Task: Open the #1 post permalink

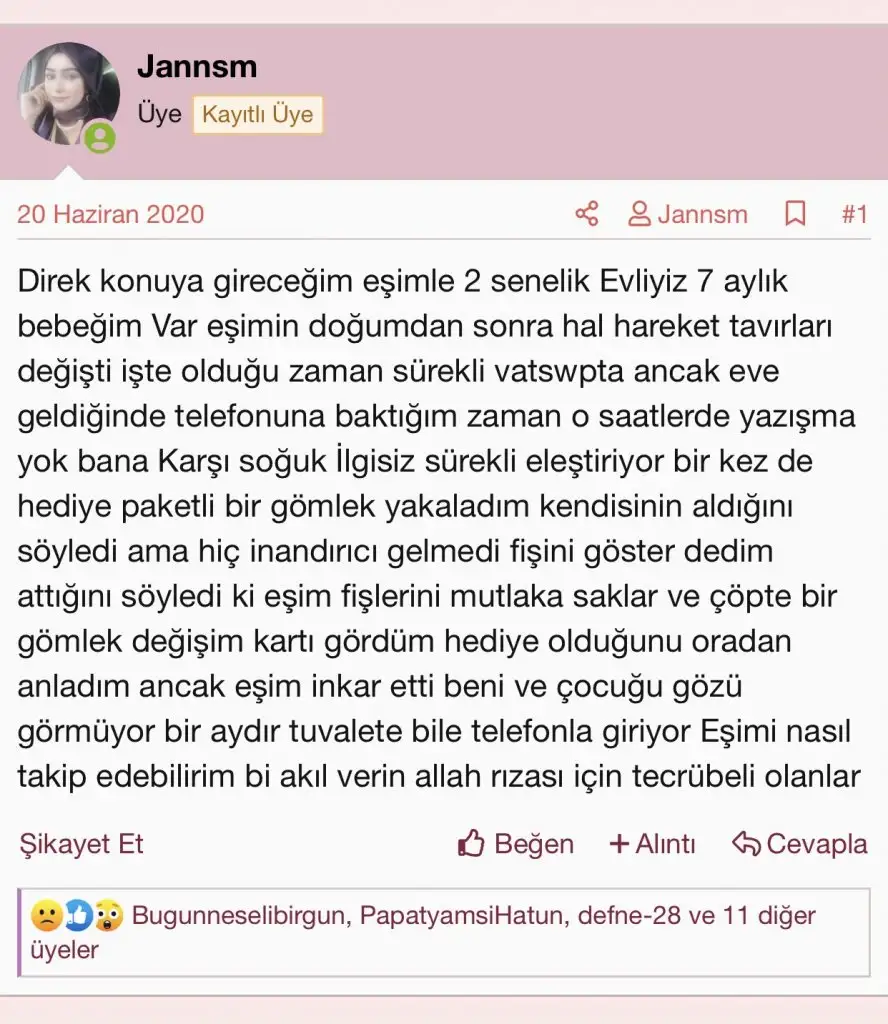Action: pyautogui.click(x=854, y=214)
